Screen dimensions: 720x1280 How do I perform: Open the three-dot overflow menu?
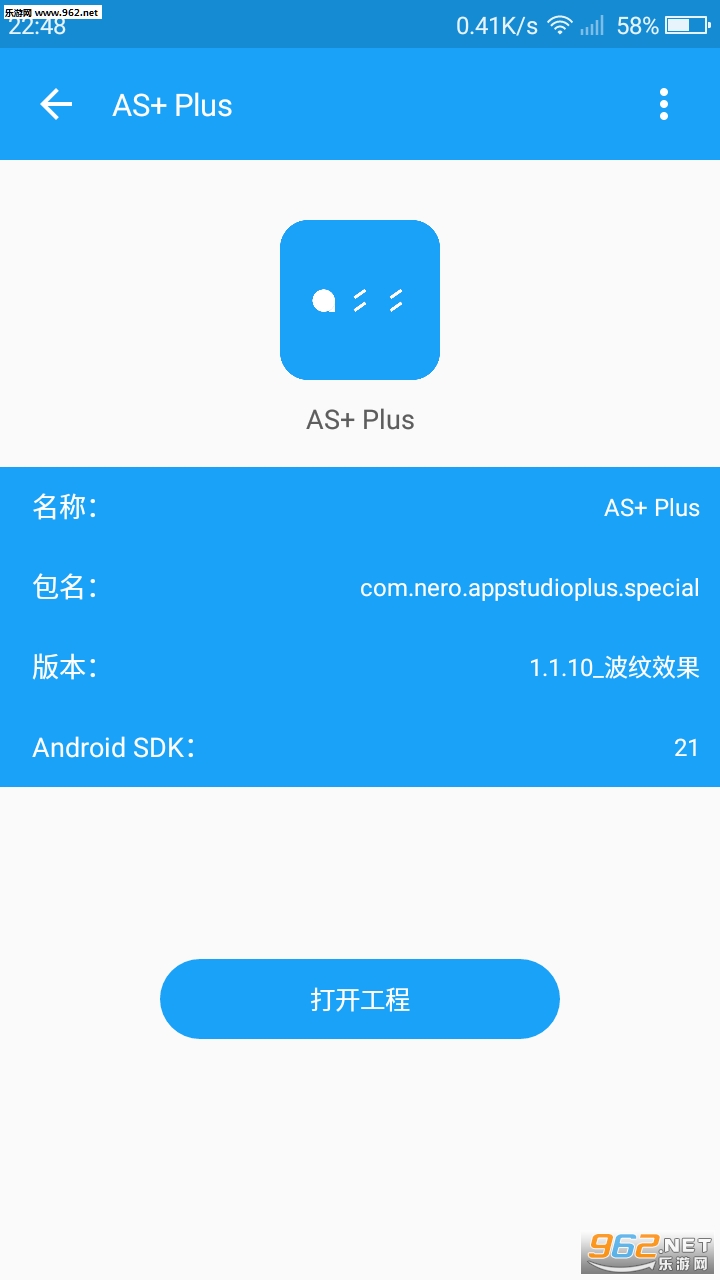[x=663, y=104]
